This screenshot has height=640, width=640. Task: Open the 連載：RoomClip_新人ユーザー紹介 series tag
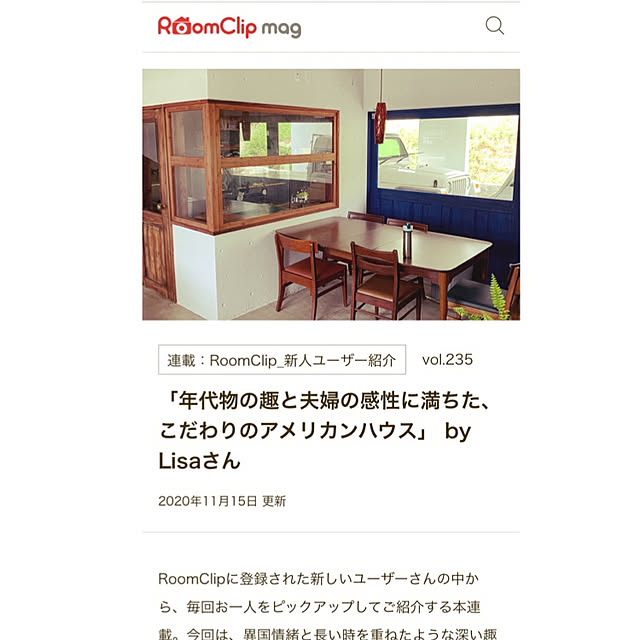pos(282,360)
